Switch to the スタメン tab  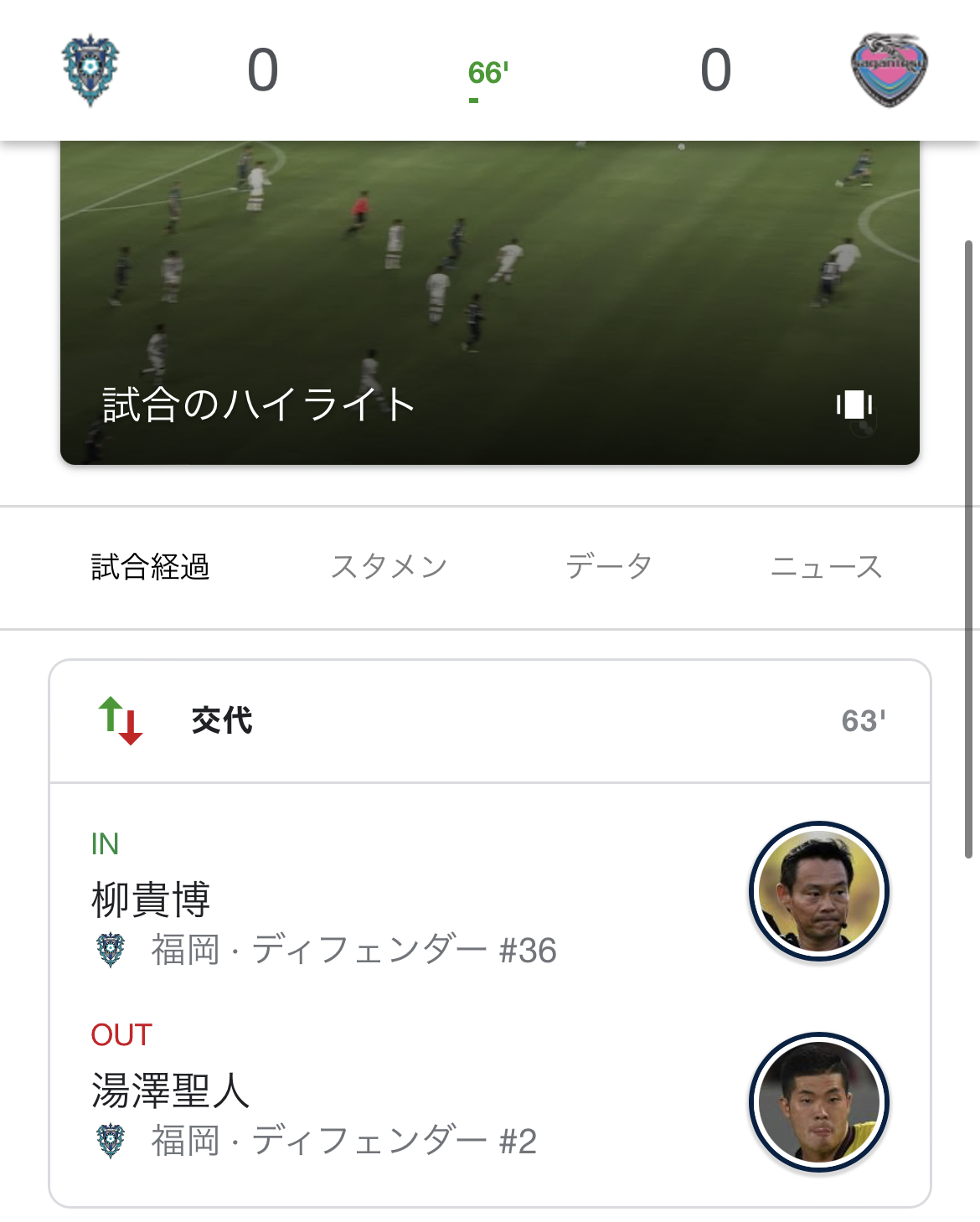click(389, 567)
